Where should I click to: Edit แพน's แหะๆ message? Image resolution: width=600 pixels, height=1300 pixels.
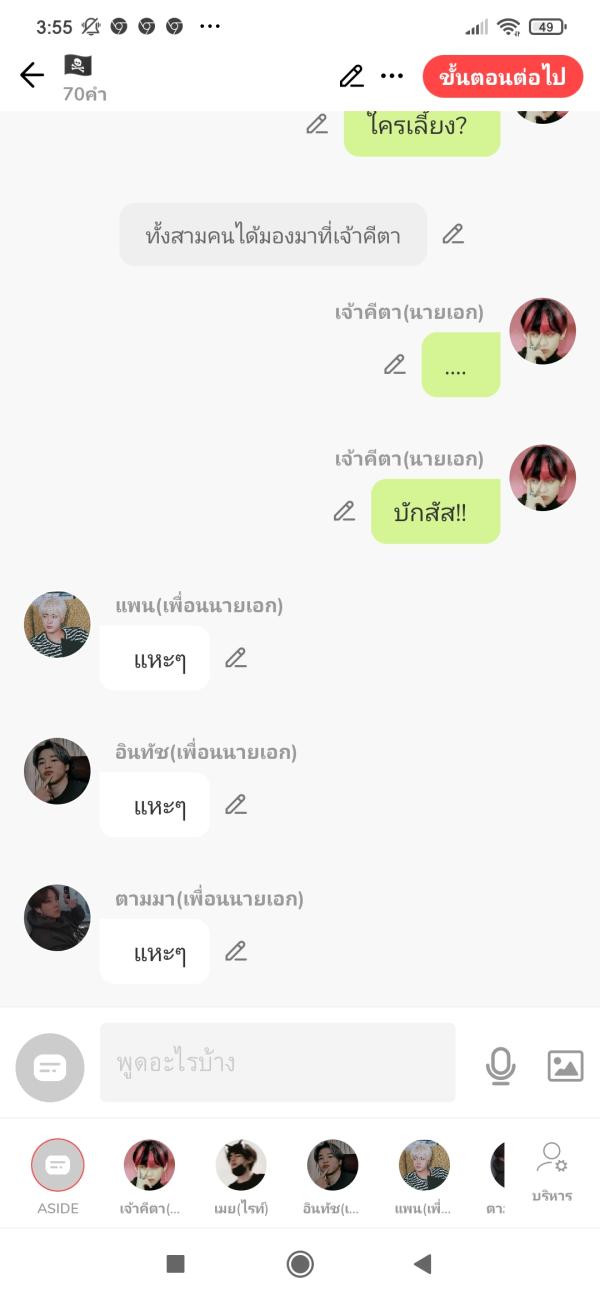point(236,658)
